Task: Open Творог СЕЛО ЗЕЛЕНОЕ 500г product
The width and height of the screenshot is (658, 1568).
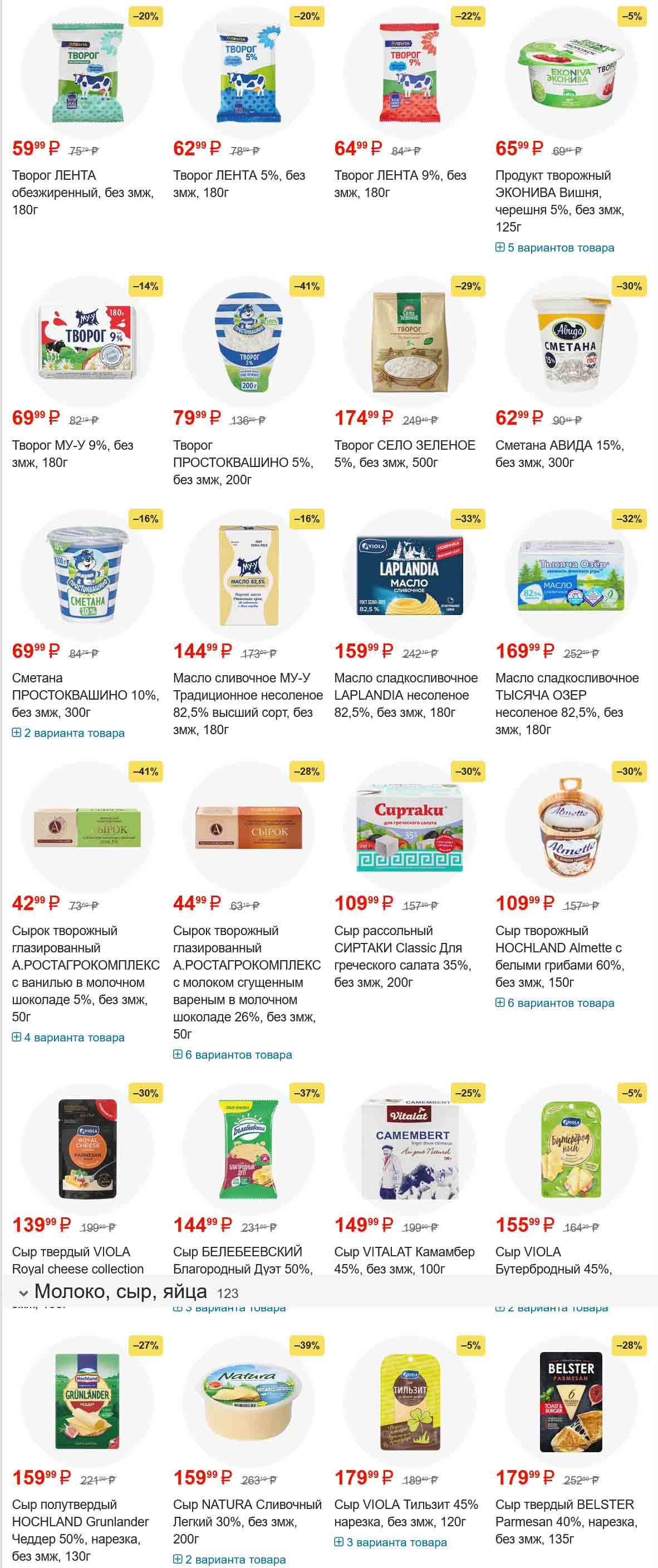Action: (404, 453)
